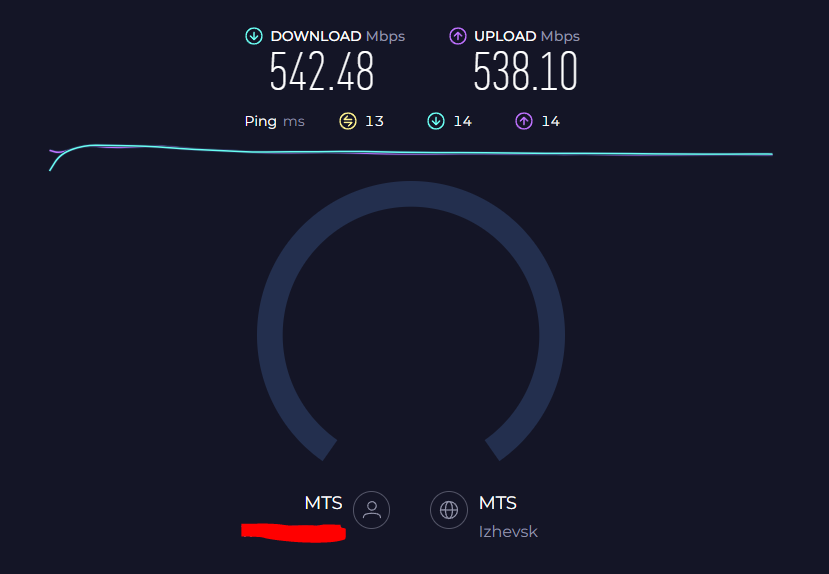Tap the user icon next to MTS provider
829x574 pixels.
(x=371, y=510)
